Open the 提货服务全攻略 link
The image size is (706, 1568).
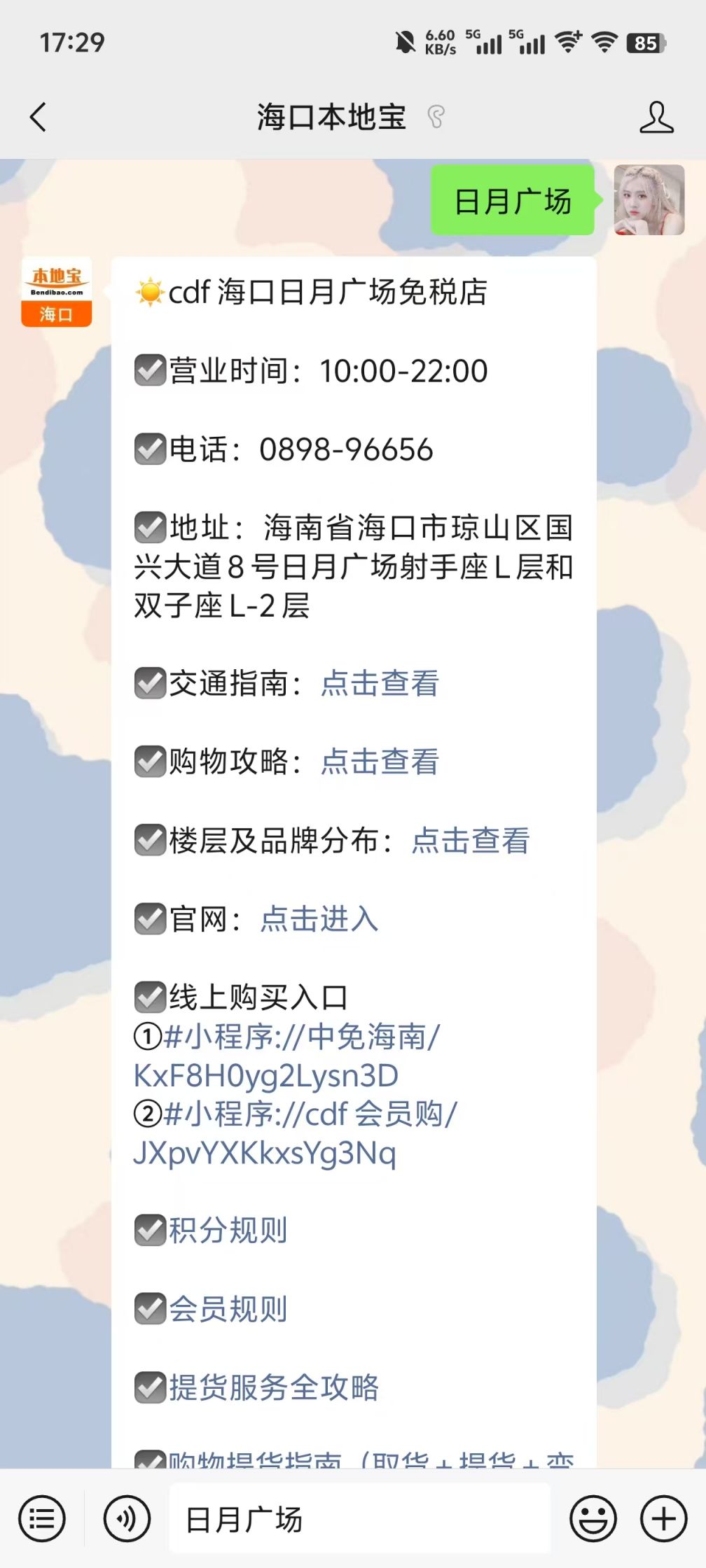273,1387
